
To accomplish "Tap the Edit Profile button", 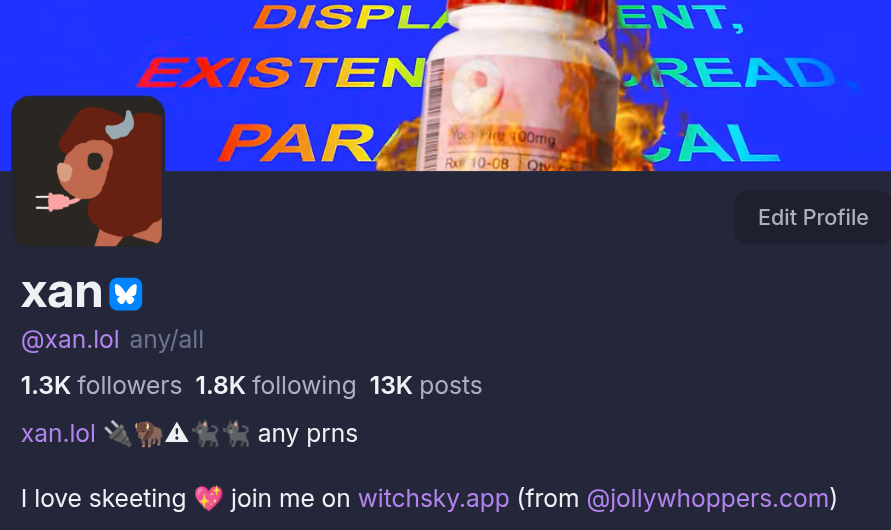I will [812, 218].
